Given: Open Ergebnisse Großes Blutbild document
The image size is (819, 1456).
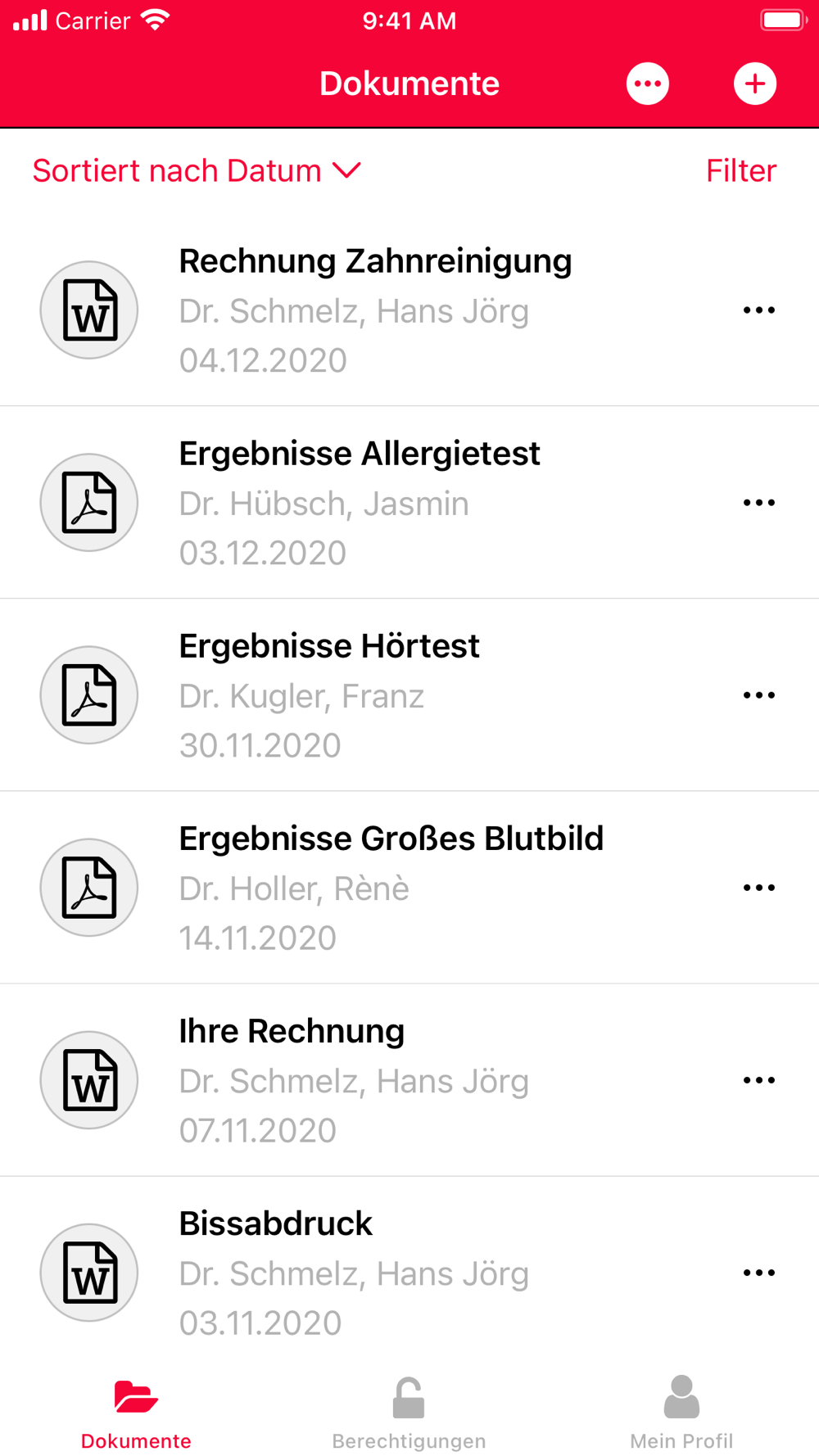Looking at the screenshot, I should click(409, 888).
